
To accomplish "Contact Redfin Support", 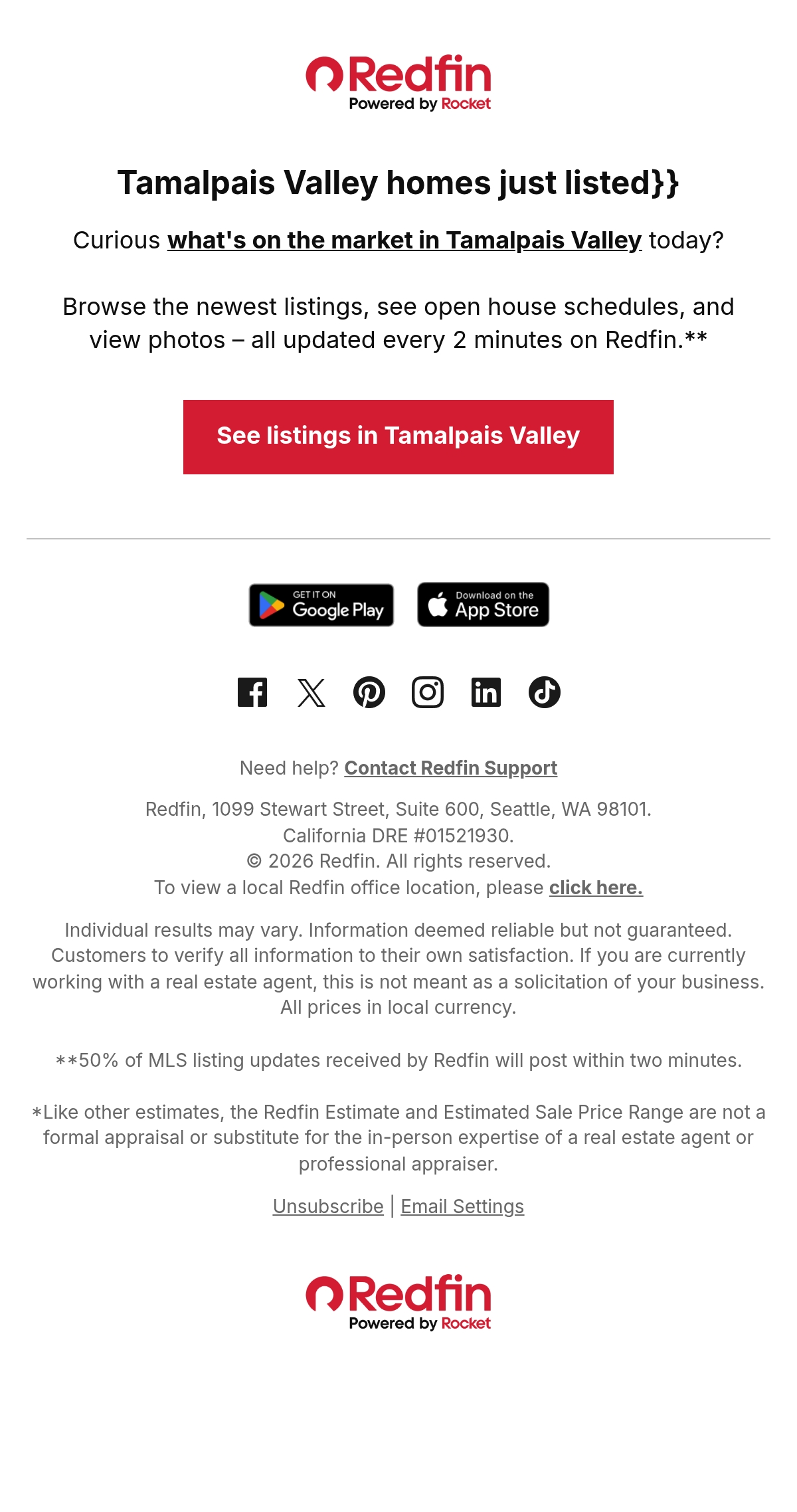I will pos(451,768).
